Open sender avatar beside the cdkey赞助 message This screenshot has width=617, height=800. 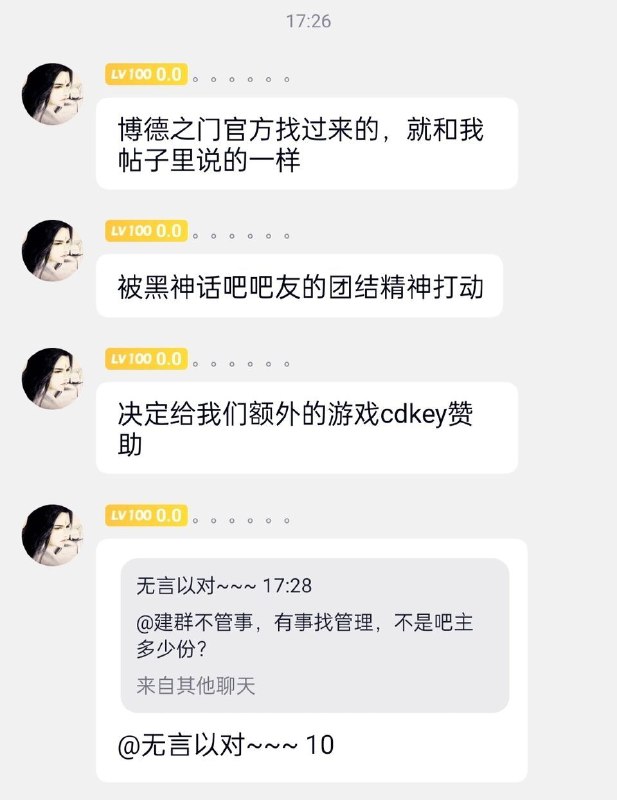click(52, 379)
